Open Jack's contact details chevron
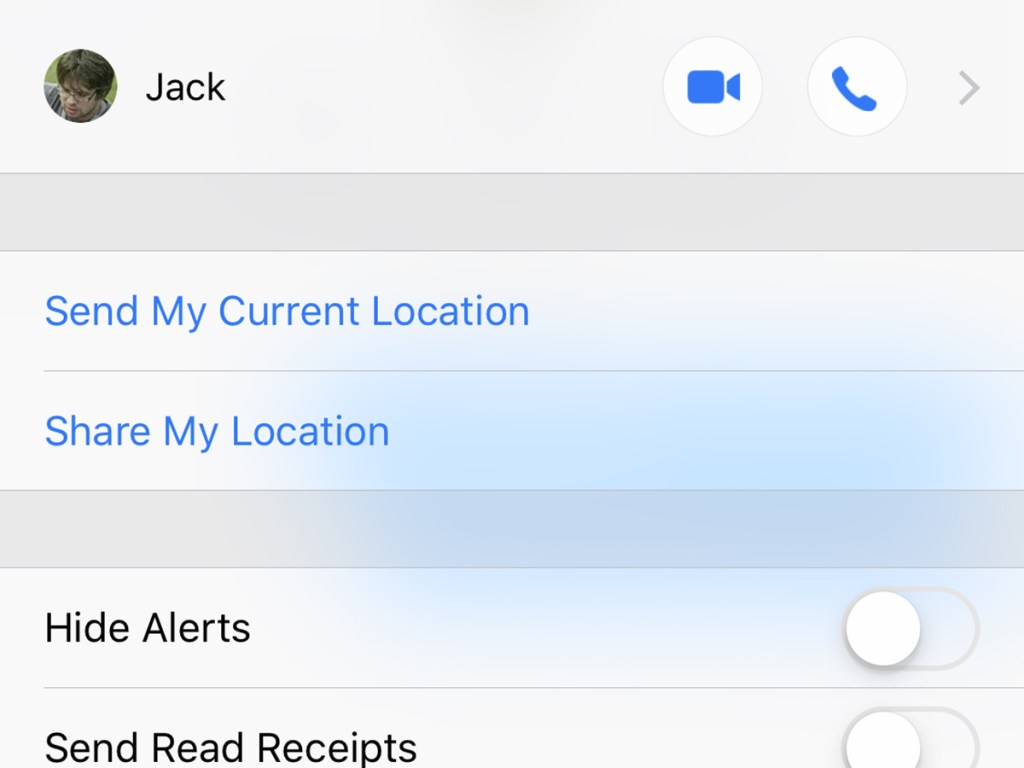1024x768 pixels. coord(968,88)
